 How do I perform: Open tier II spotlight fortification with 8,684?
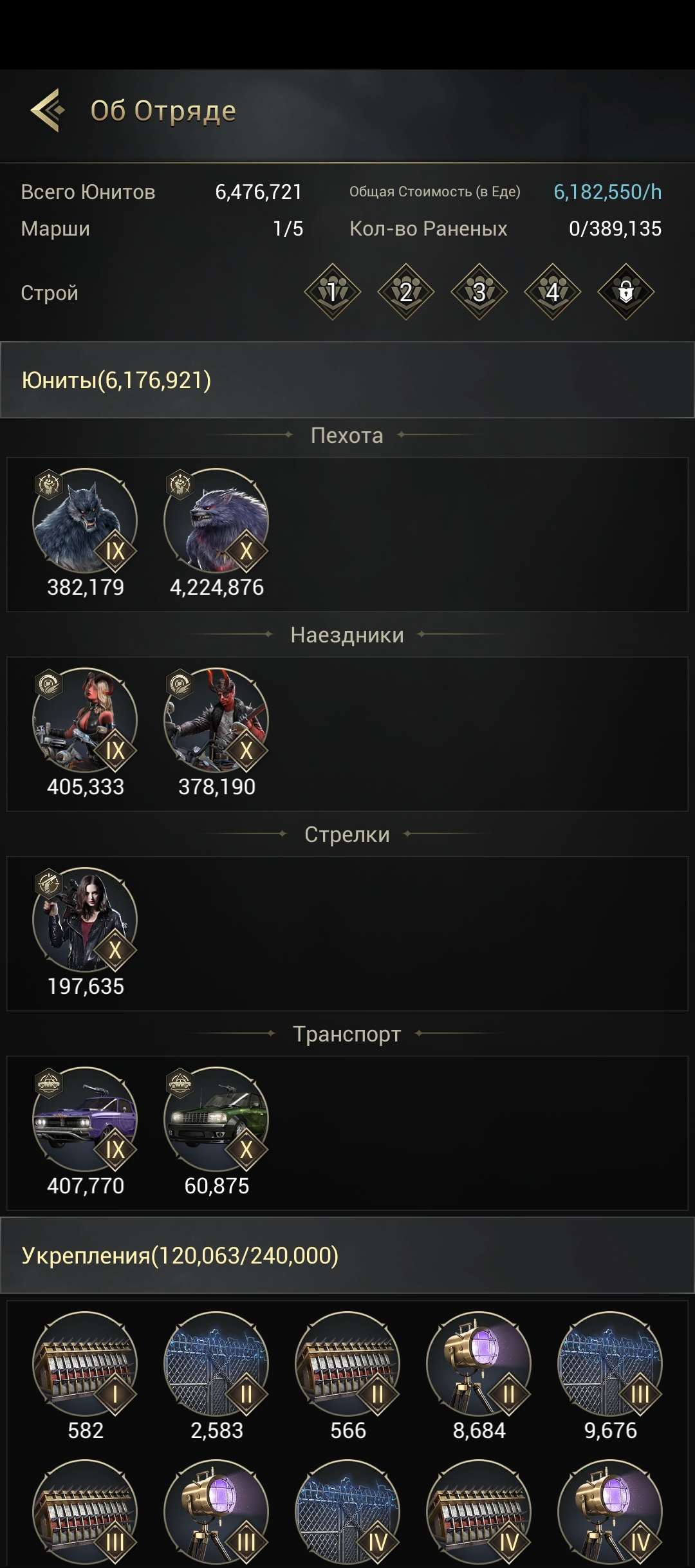coord(479,1365)
